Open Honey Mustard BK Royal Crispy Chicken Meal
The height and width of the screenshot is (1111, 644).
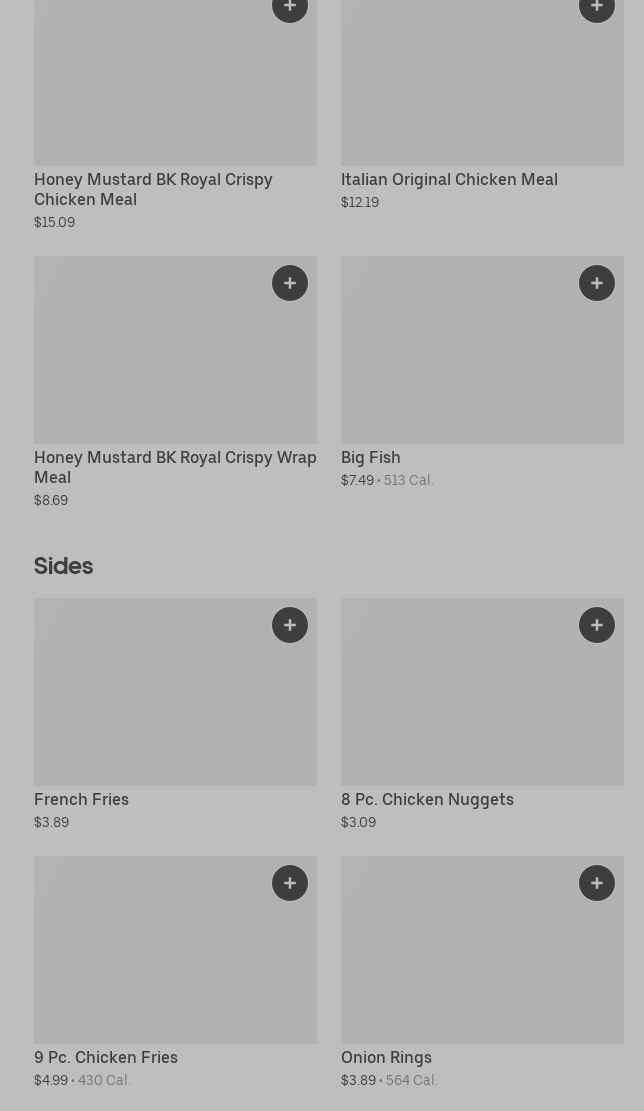click(153, 189)
